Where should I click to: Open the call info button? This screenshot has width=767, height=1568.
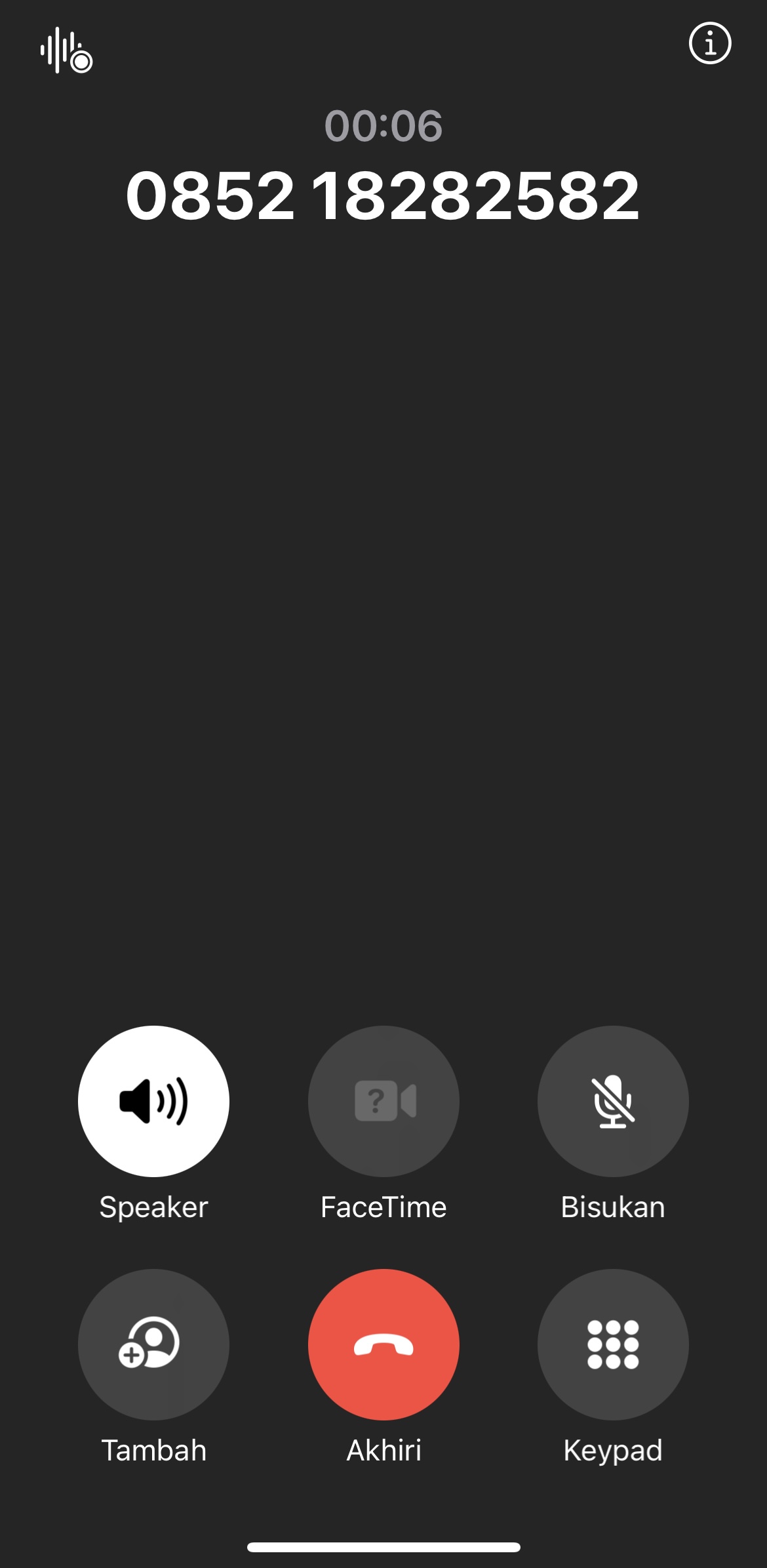(710, 44)
